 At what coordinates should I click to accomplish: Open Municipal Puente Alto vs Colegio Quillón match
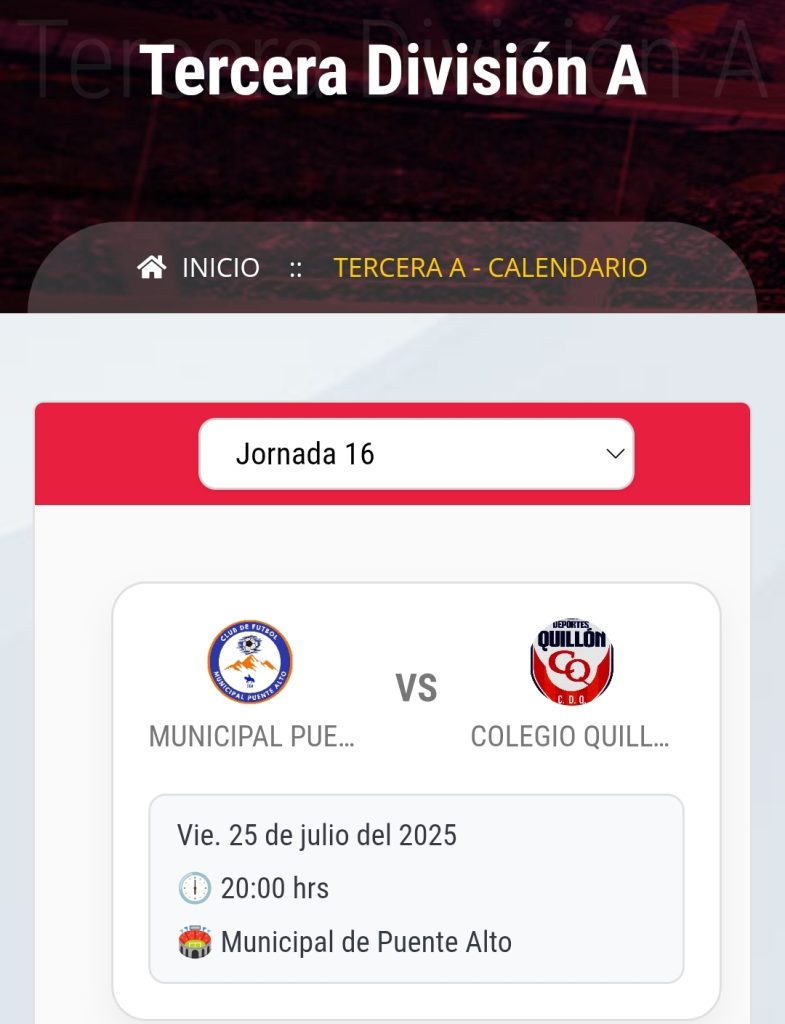416,690
